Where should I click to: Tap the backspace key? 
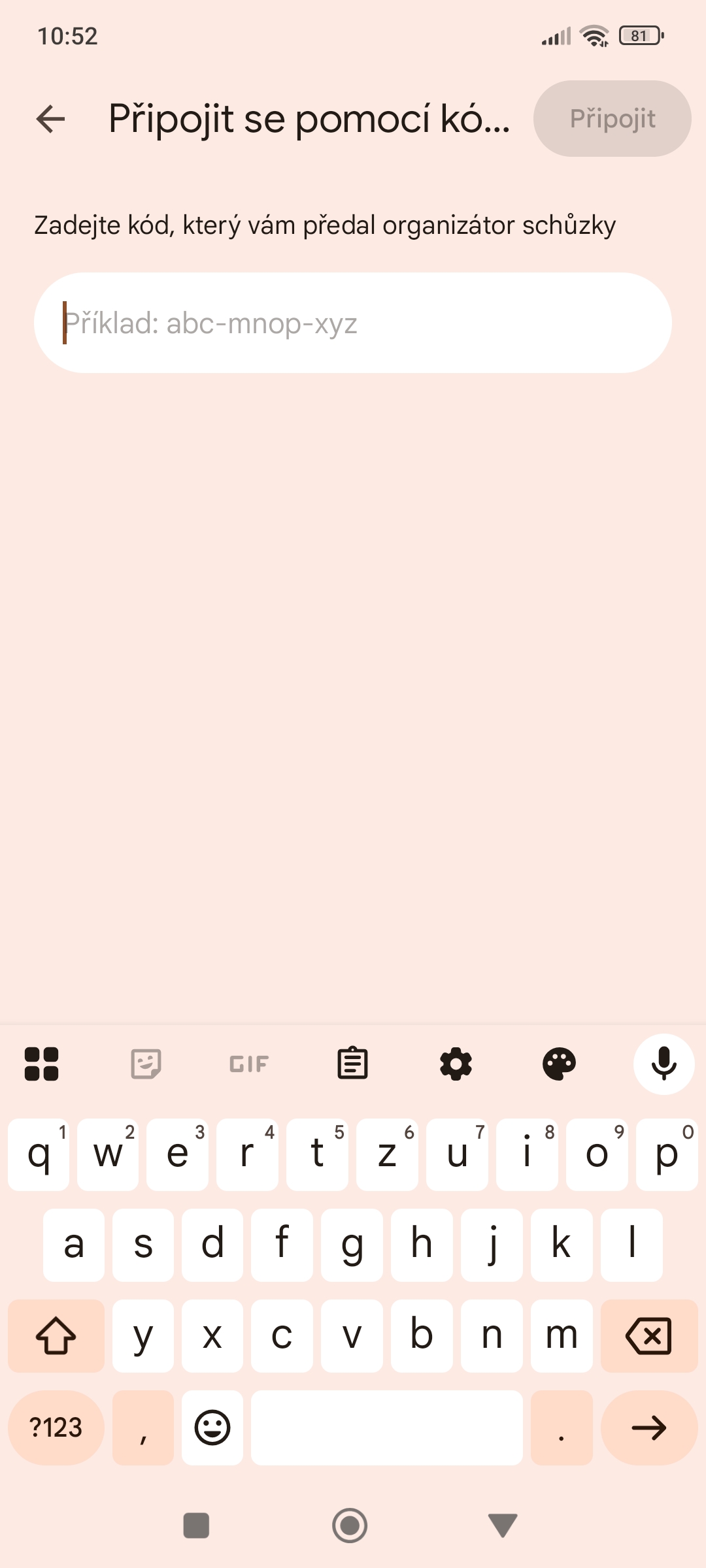(648, 1335)
